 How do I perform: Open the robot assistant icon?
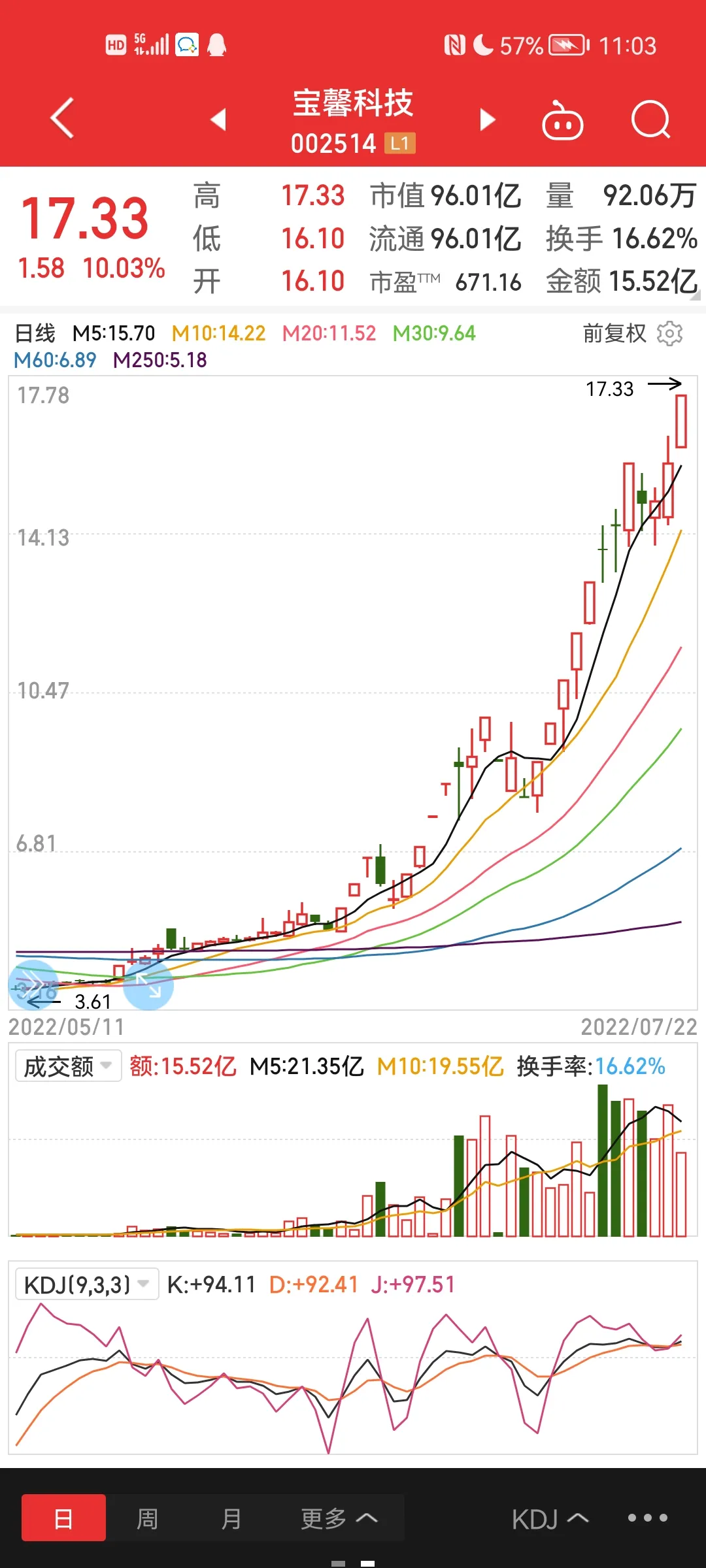(562, 121)
